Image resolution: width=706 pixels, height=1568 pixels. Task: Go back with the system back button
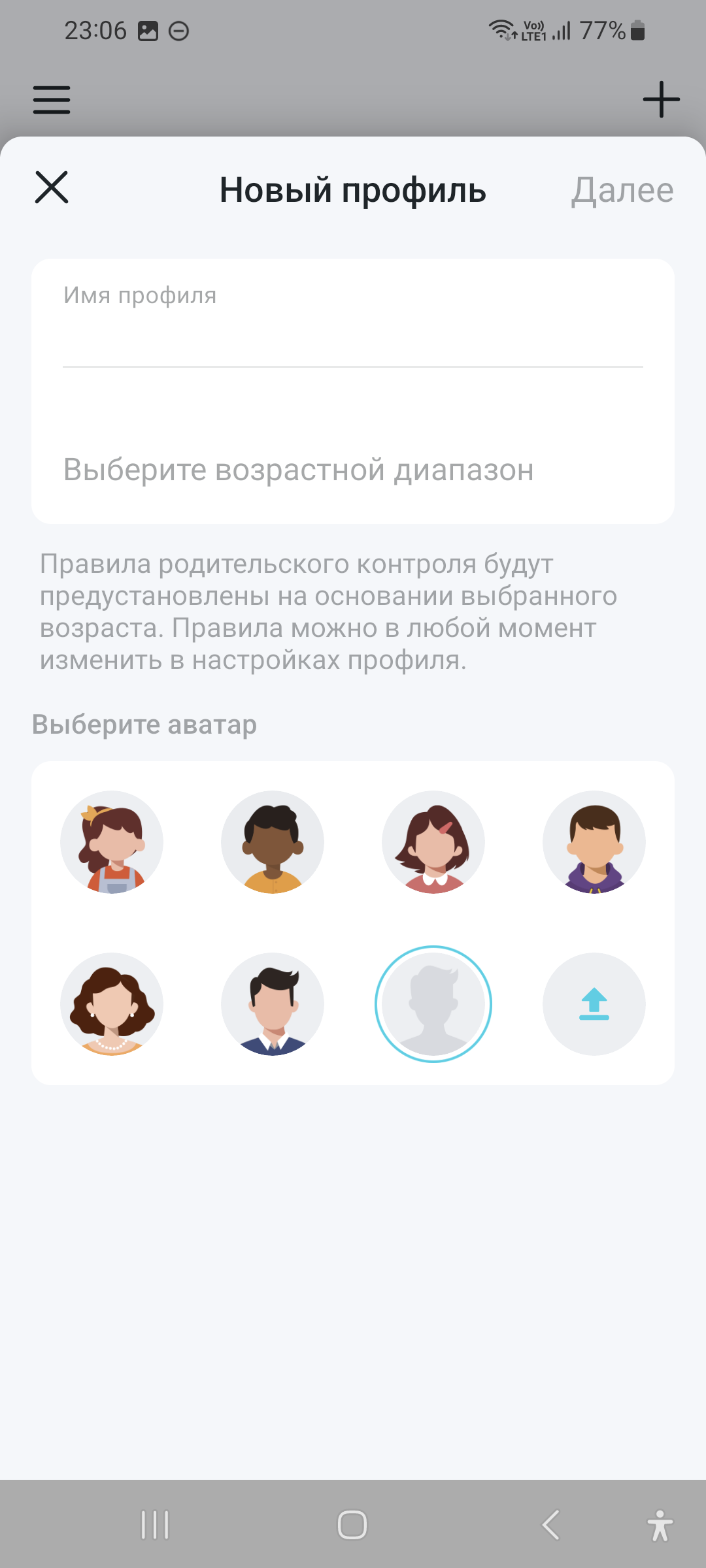coord(551,1526)
